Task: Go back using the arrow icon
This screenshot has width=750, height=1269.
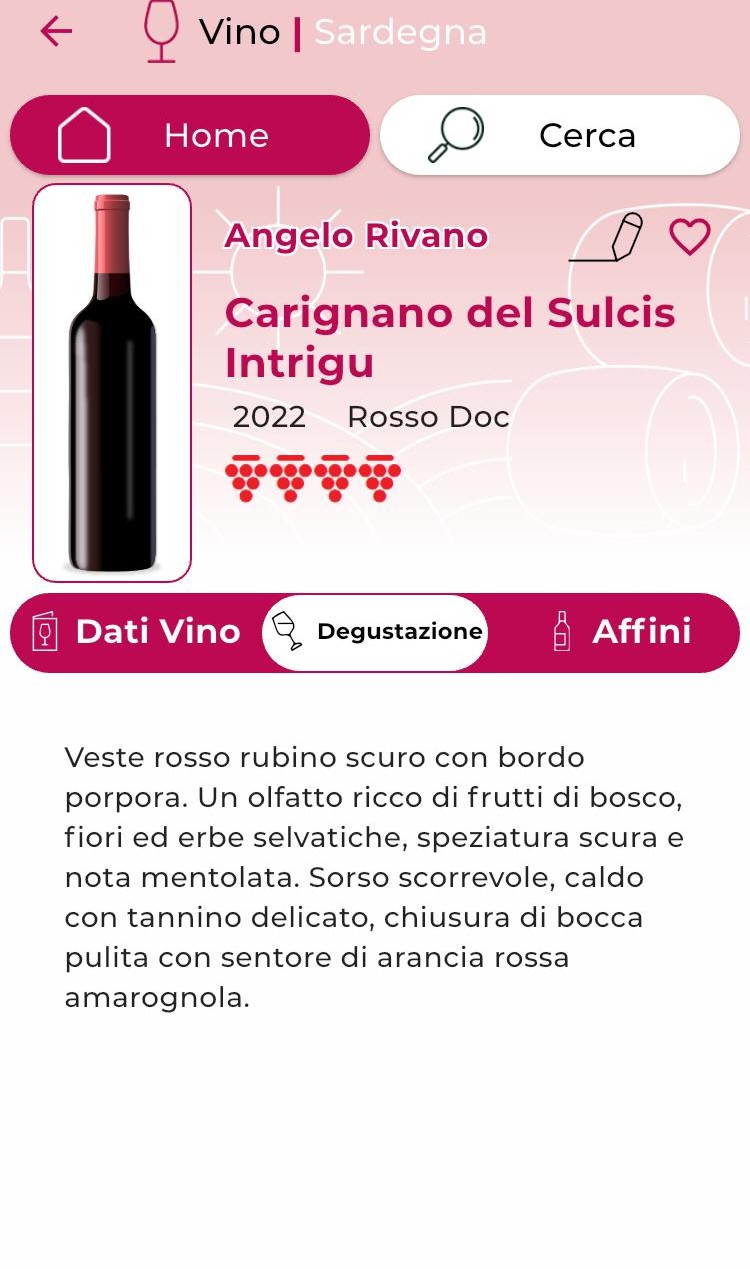Action: pyautogui.click(x=56, y=32)
